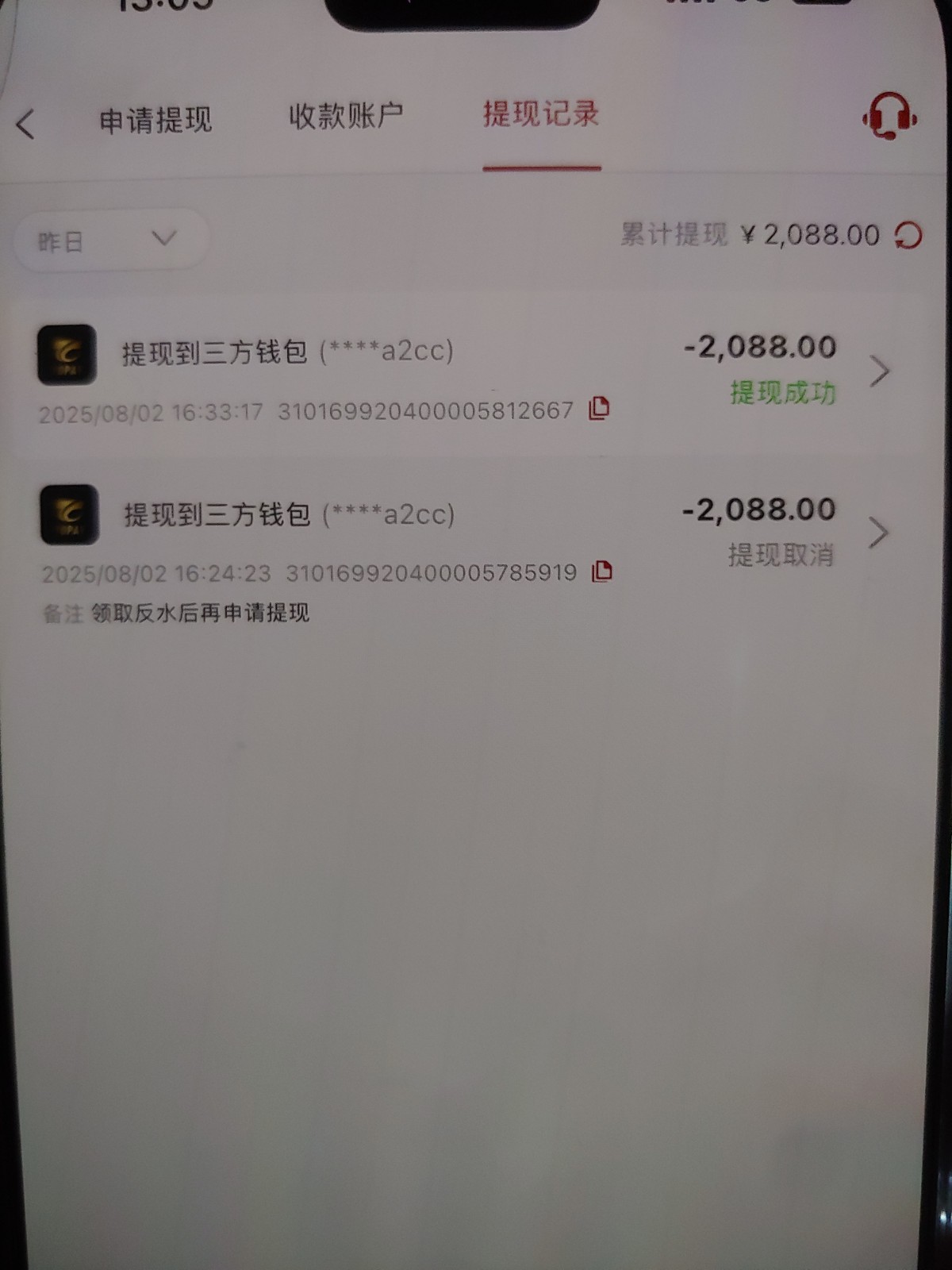Viewport: 952px width, 1270px height.
Task: Select the 提现记录 tab
Action: coord(541,115)
